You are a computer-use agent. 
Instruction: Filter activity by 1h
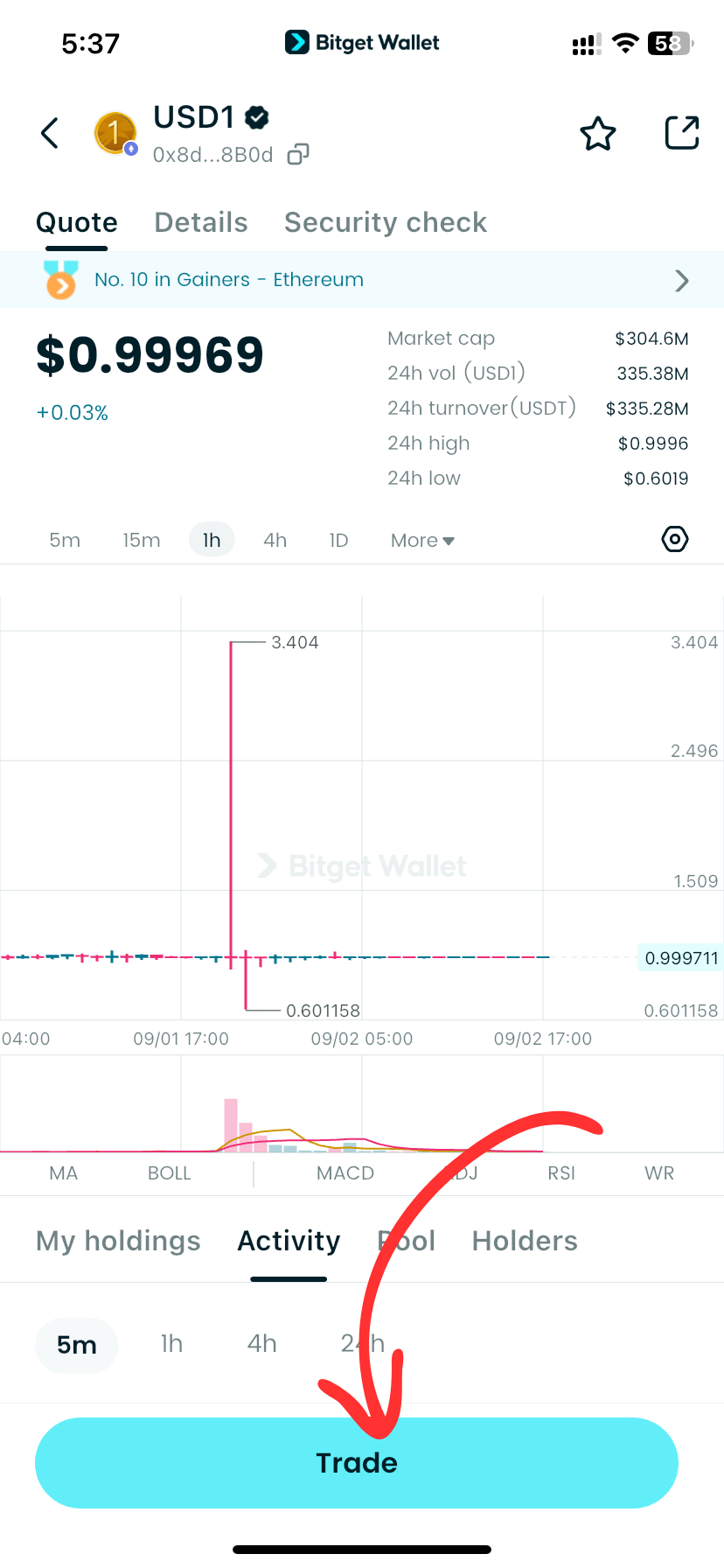pyautogui.click(x=172, y=1344)
